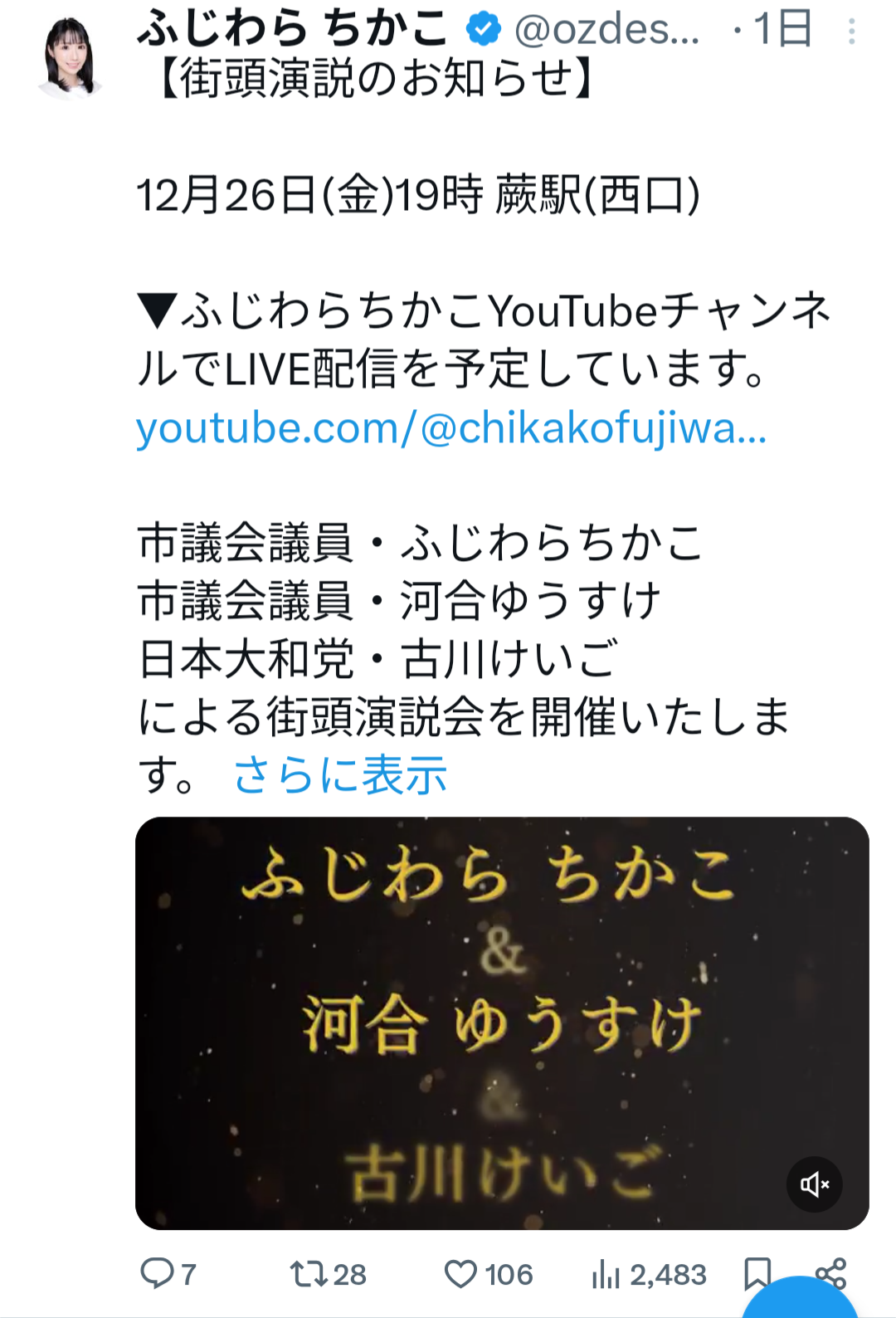Open the youtube.com/@chikakofujiwa link
This screenshot has width=896, height=1318.
pyautogui.click(x=450, y=428)
